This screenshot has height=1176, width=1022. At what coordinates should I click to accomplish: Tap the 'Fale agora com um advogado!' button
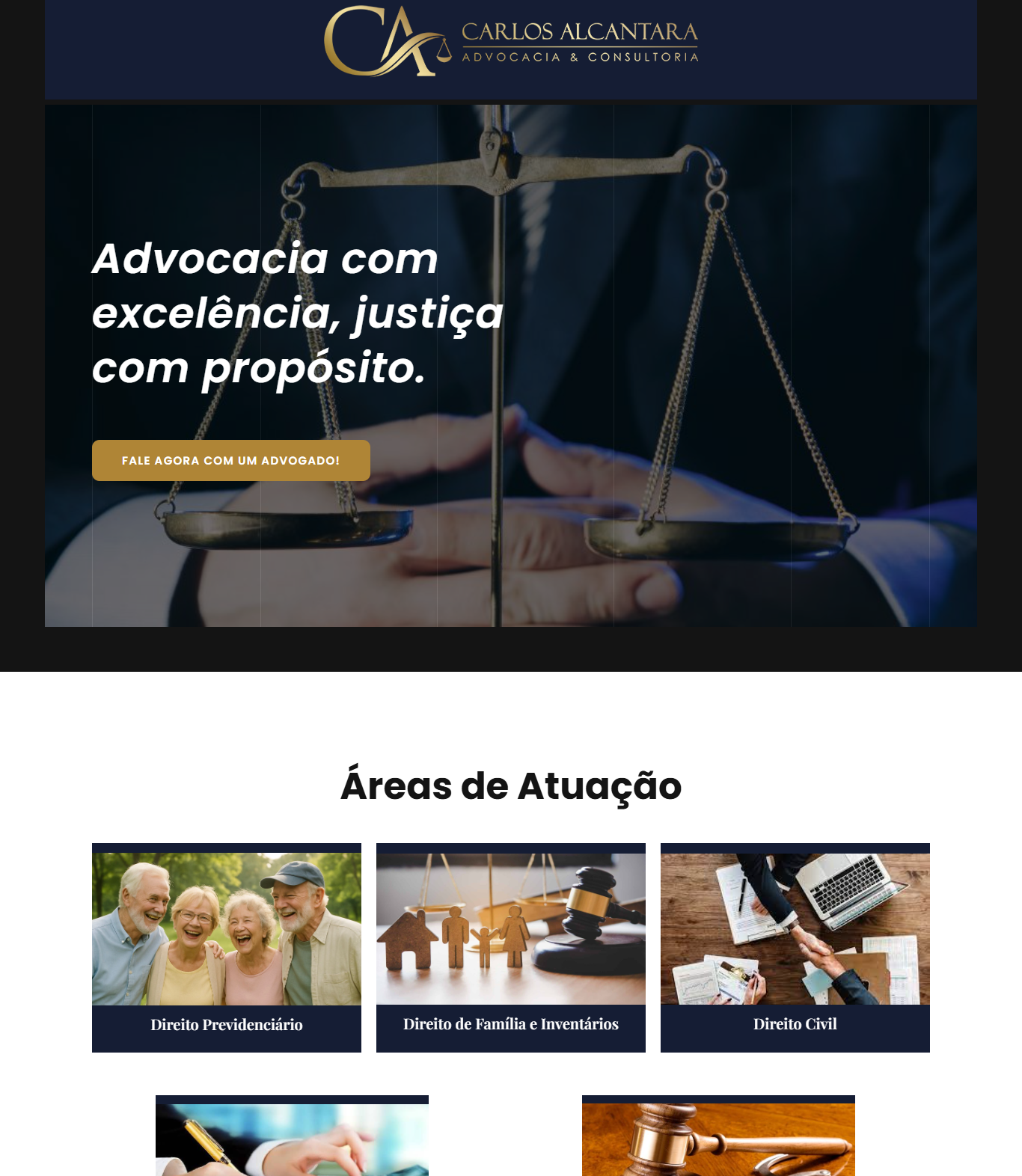pos(230,460)
